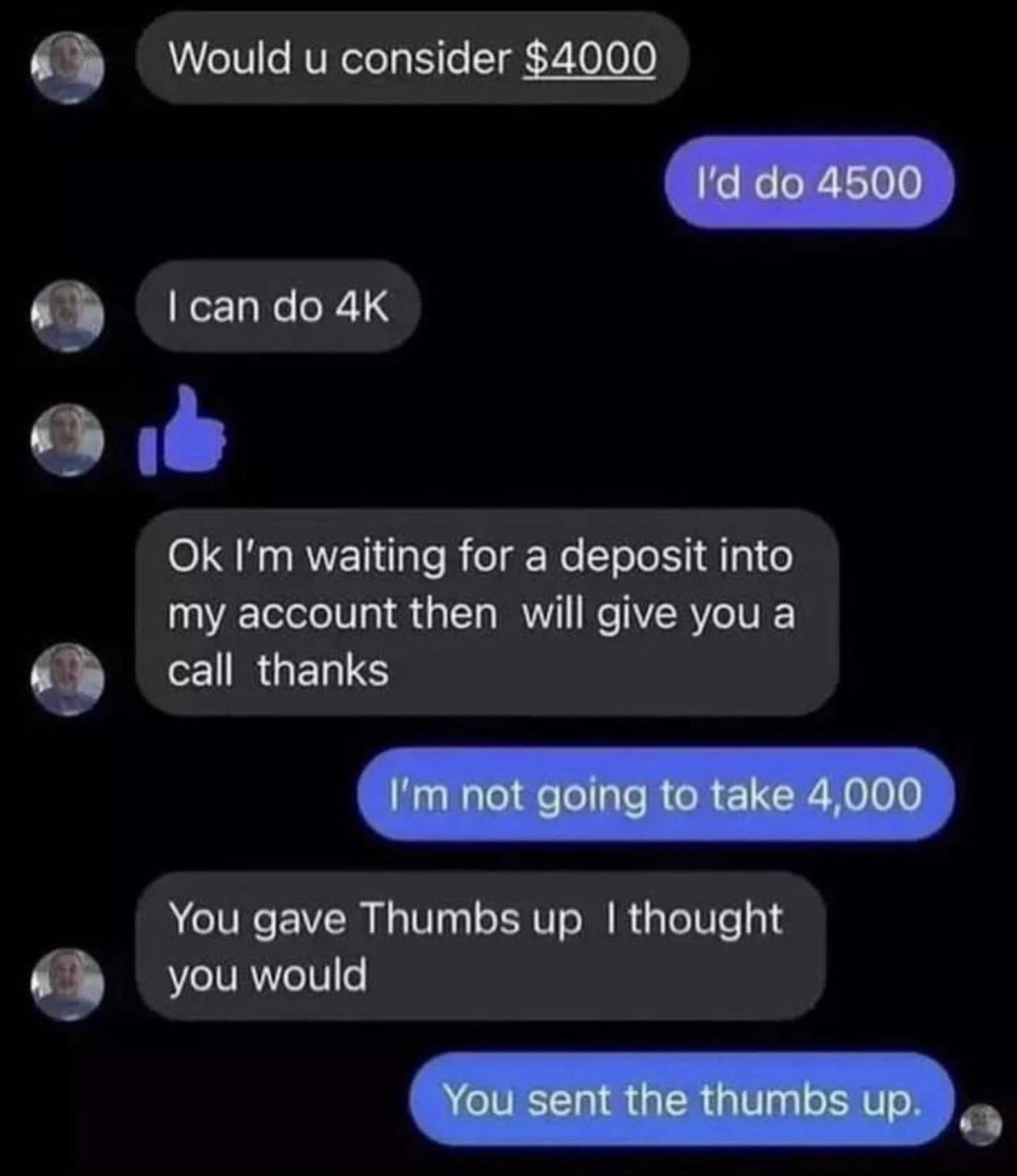The image size is (1017, 1176).
Task: Tap the avatar next to "Would u consider"
Action: coord(68,68)
